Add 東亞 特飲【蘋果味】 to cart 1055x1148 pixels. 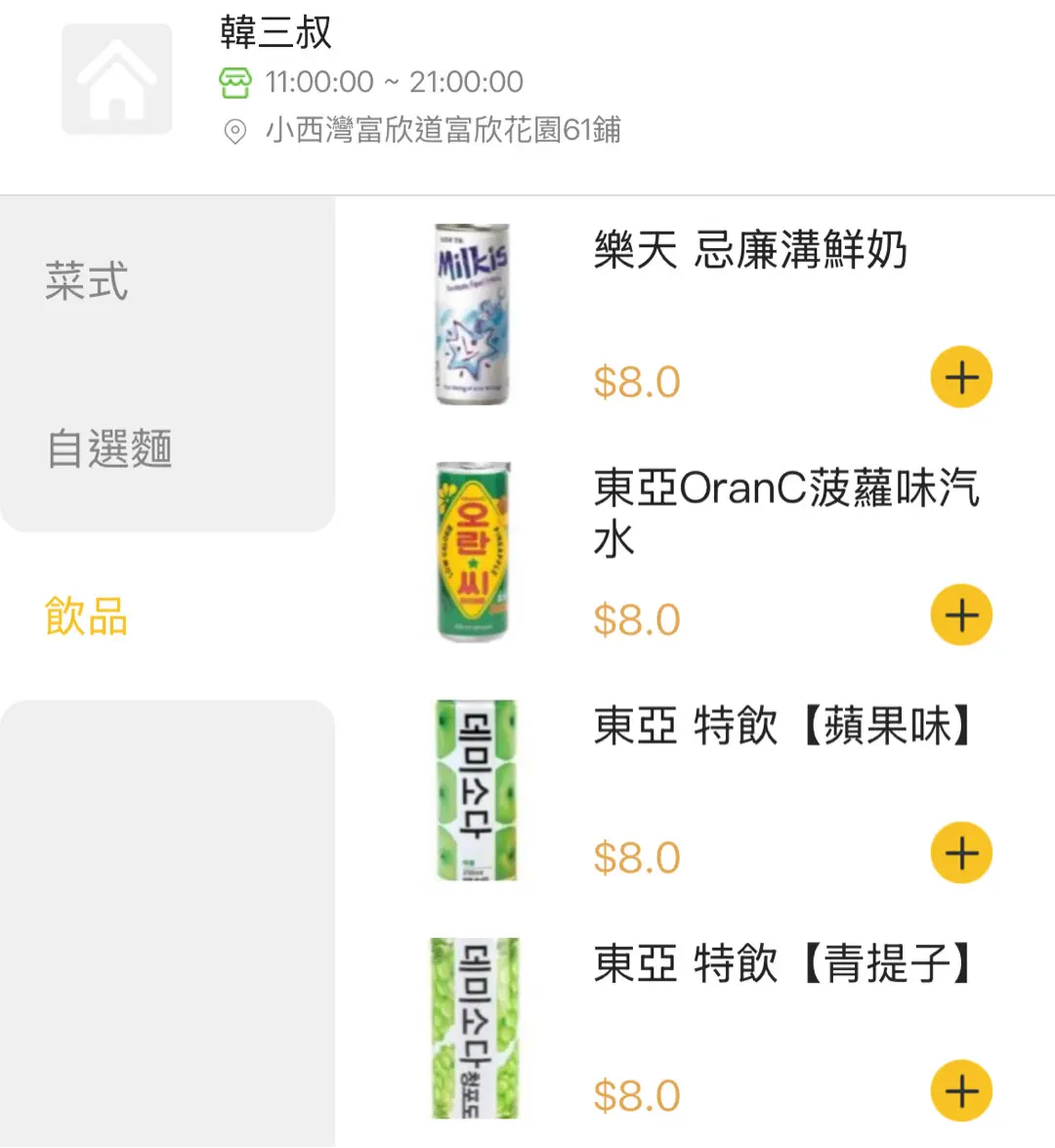point(961,853)
